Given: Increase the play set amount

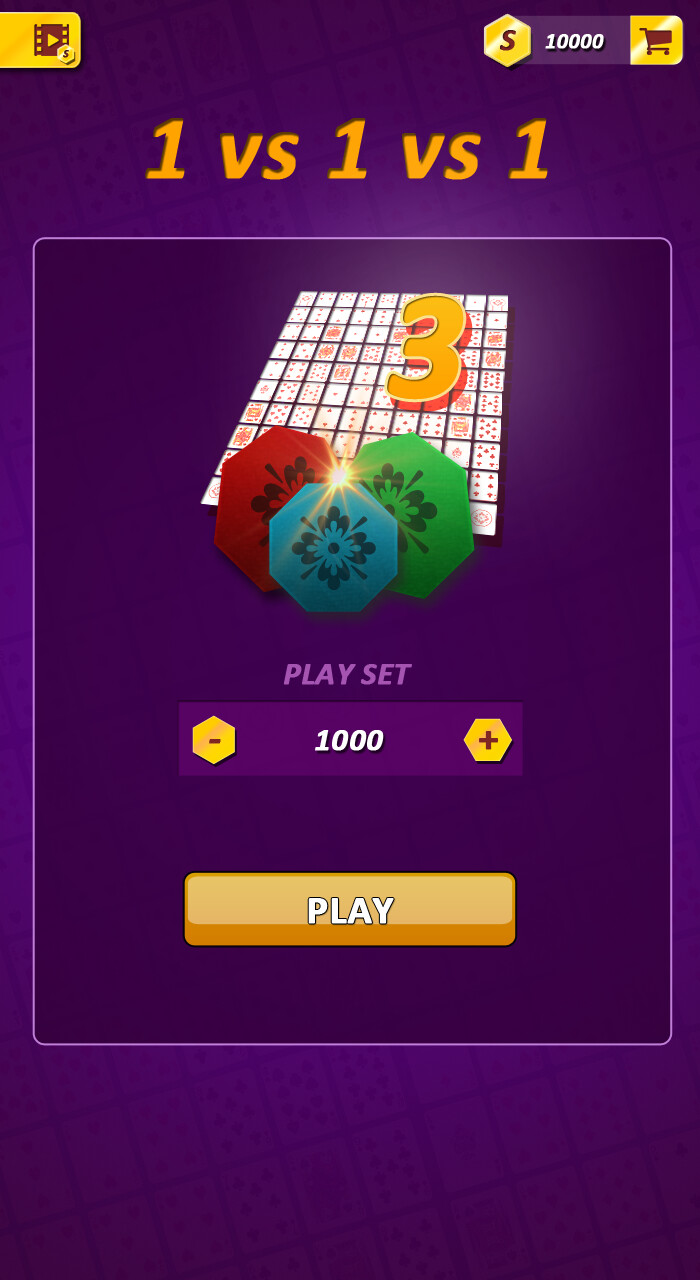Looking at the screenshot, I should click(x=487, y=740).
